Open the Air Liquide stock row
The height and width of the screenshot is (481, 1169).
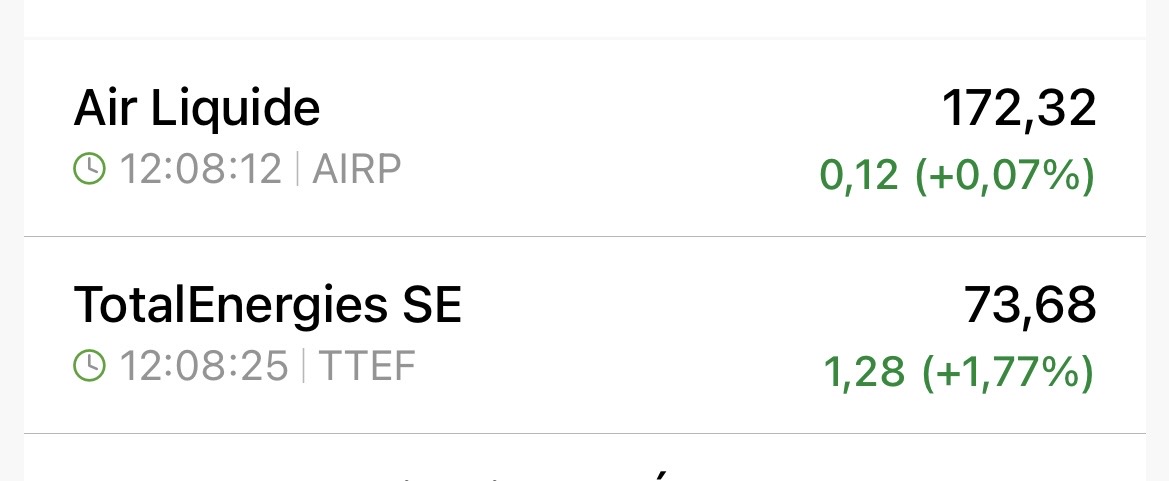(584, 138)
